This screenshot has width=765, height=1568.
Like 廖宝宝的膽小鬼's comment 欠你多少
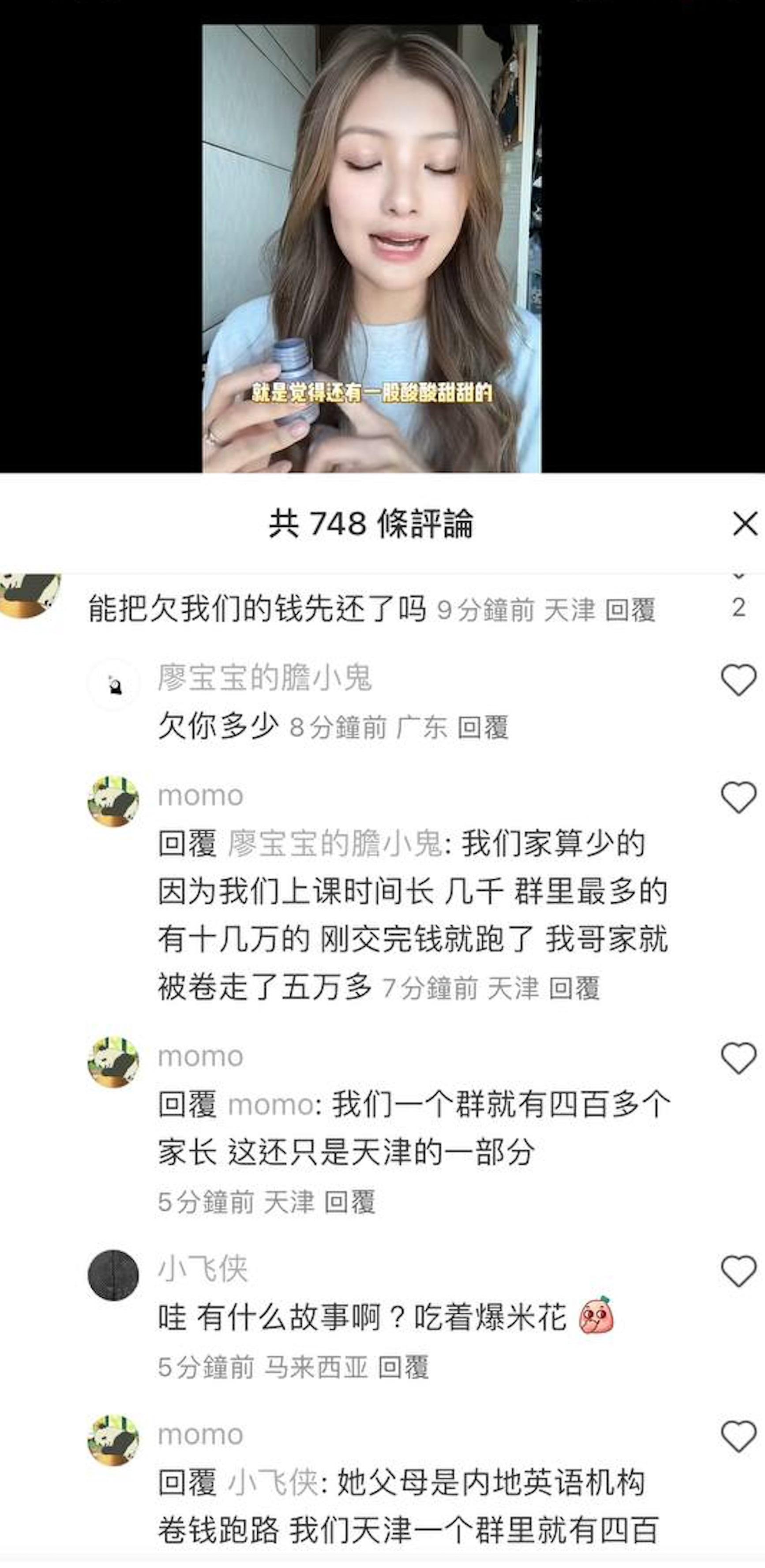coord(738,680)
